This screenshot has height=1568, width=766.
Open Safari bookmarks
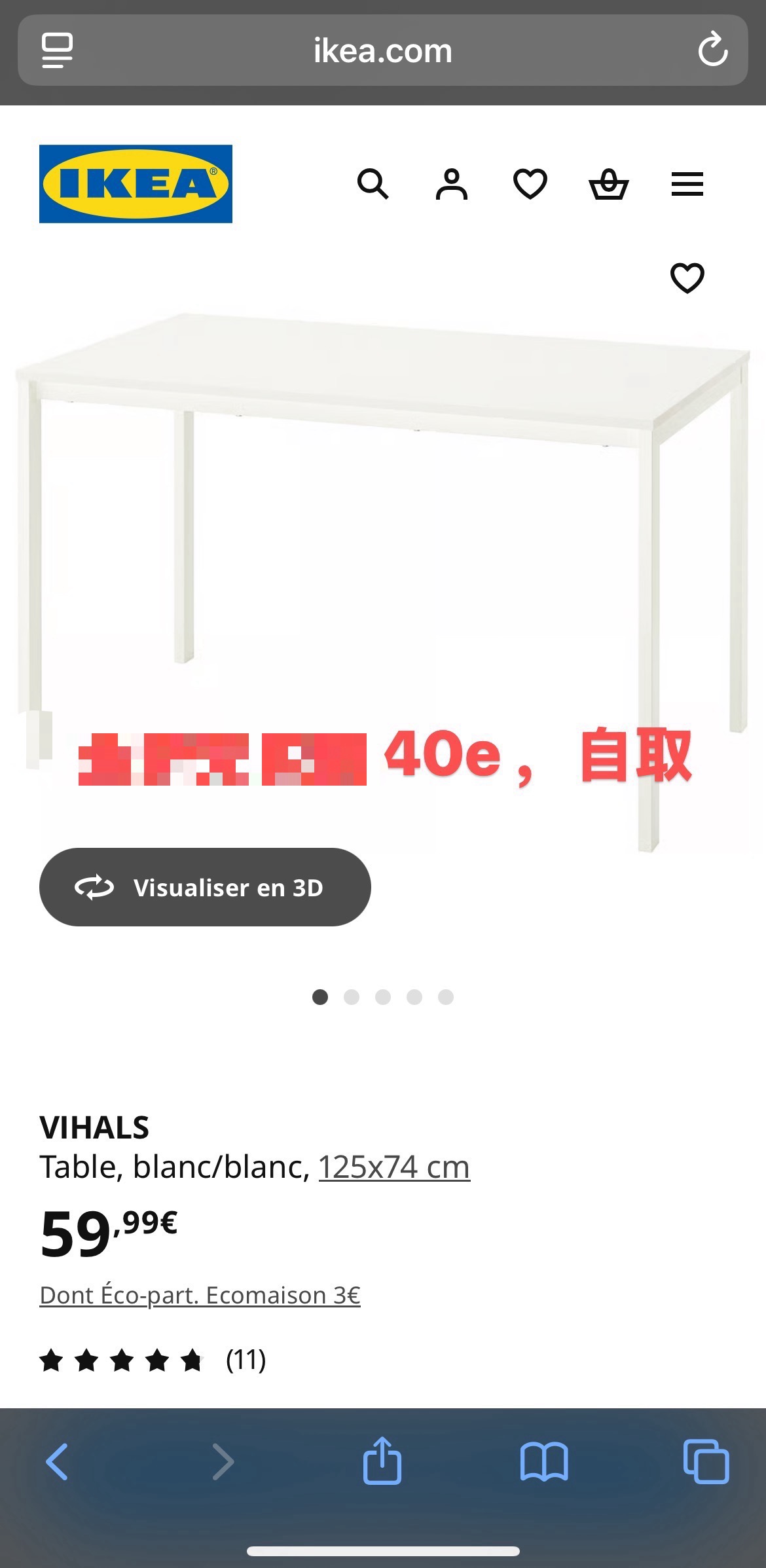pos(544,1461)
